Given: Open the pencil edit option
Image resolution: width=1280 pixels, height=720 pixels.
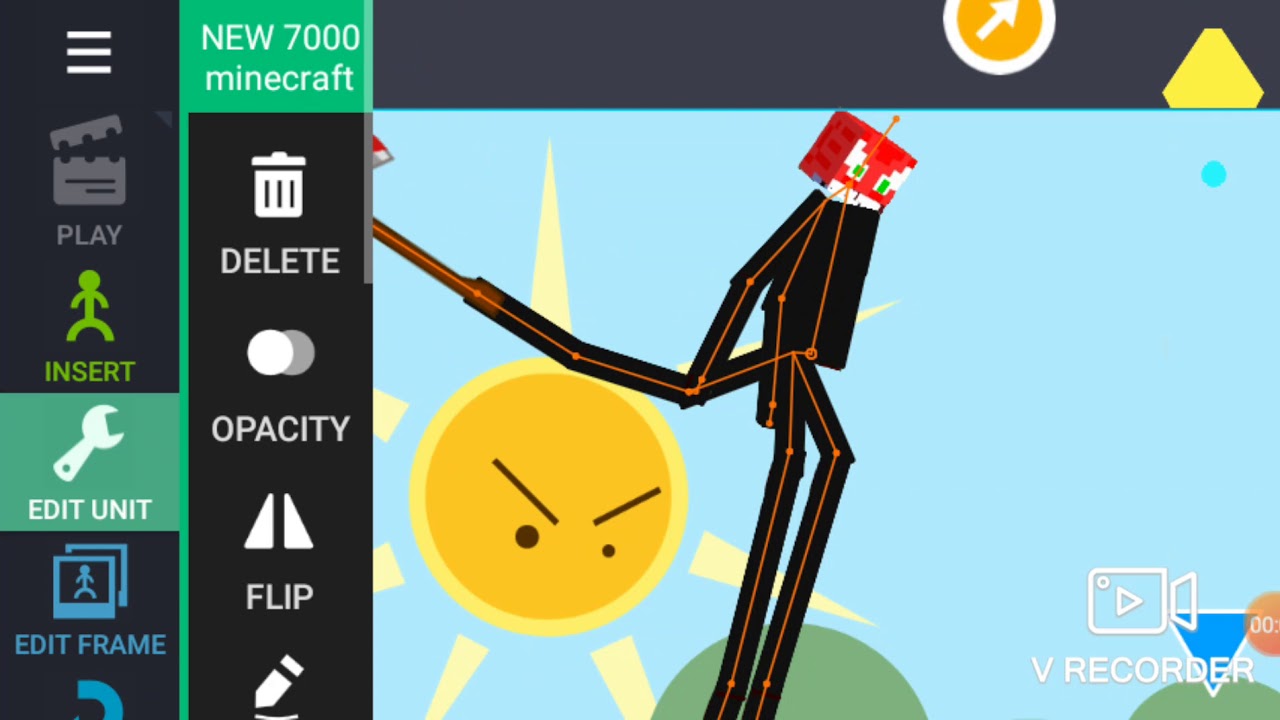Looking at the screenshot, I should (x=279, y=684).
